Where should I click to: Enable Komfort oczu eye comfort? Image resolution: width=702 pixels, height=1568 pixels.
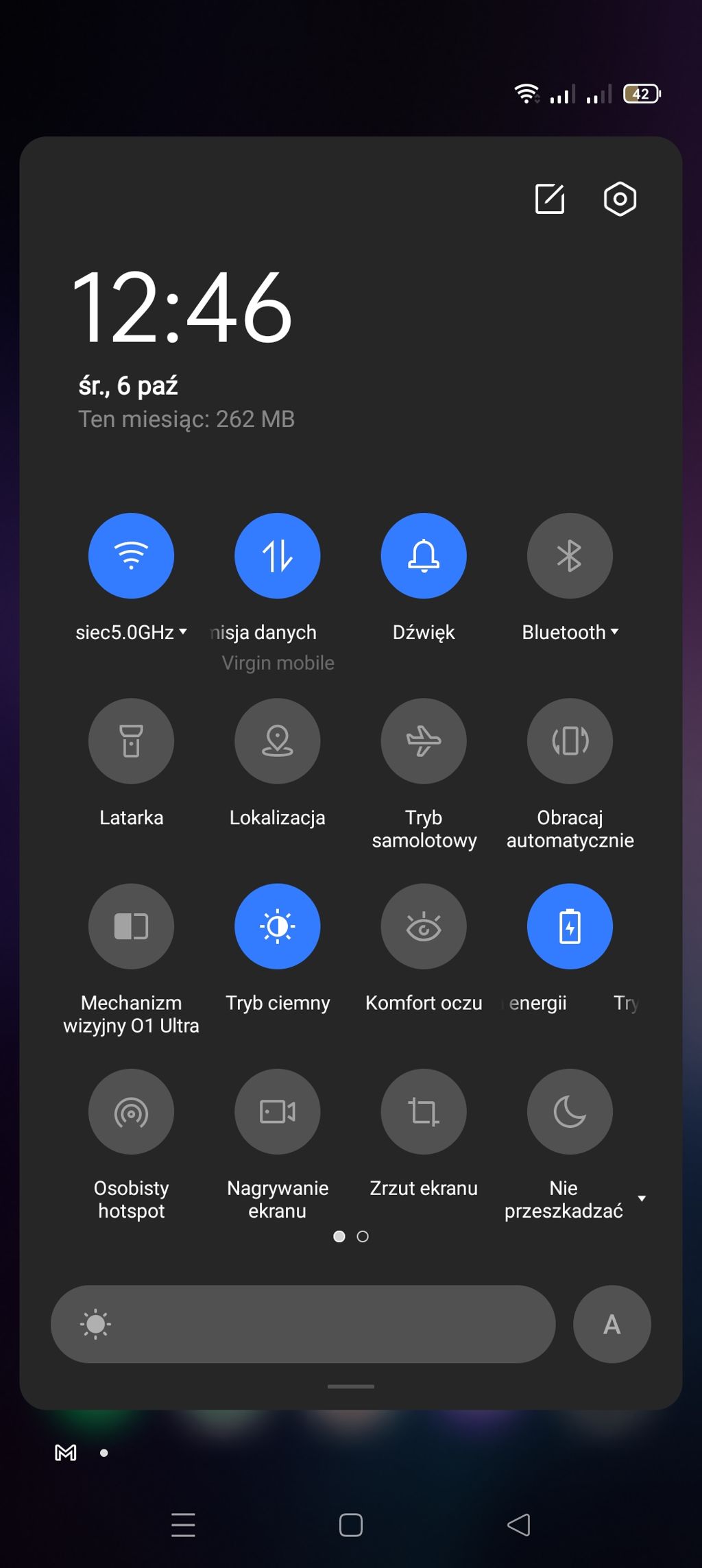(423, 926)
